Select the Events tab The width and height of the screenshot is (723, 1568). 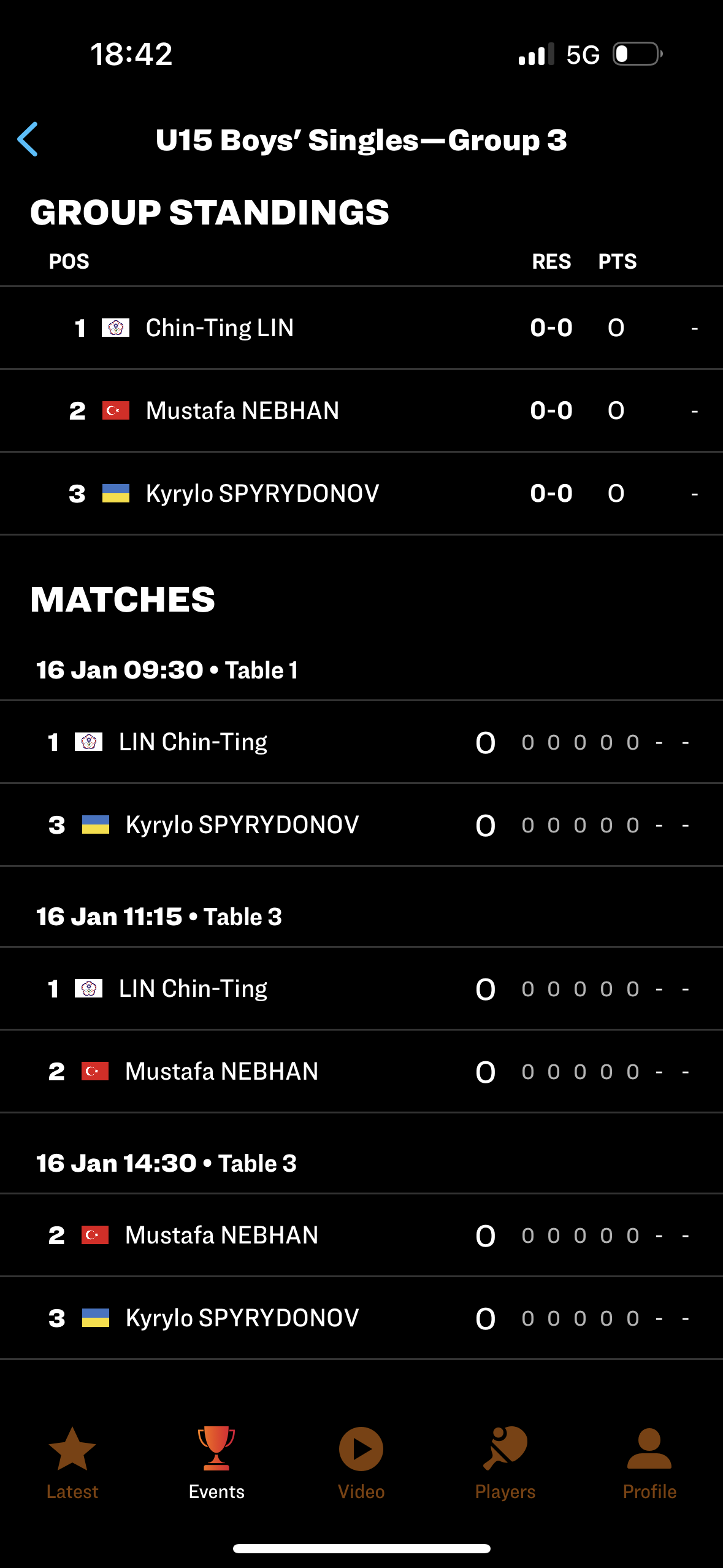216,1463
